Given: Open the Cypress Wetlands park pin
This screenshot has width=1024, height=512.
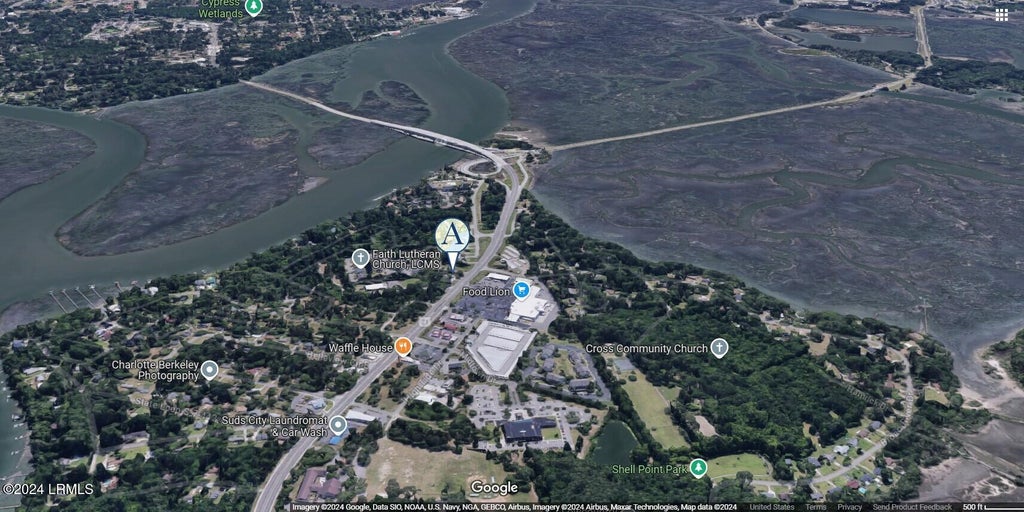Looking at the screenshot, I should 253,7.
